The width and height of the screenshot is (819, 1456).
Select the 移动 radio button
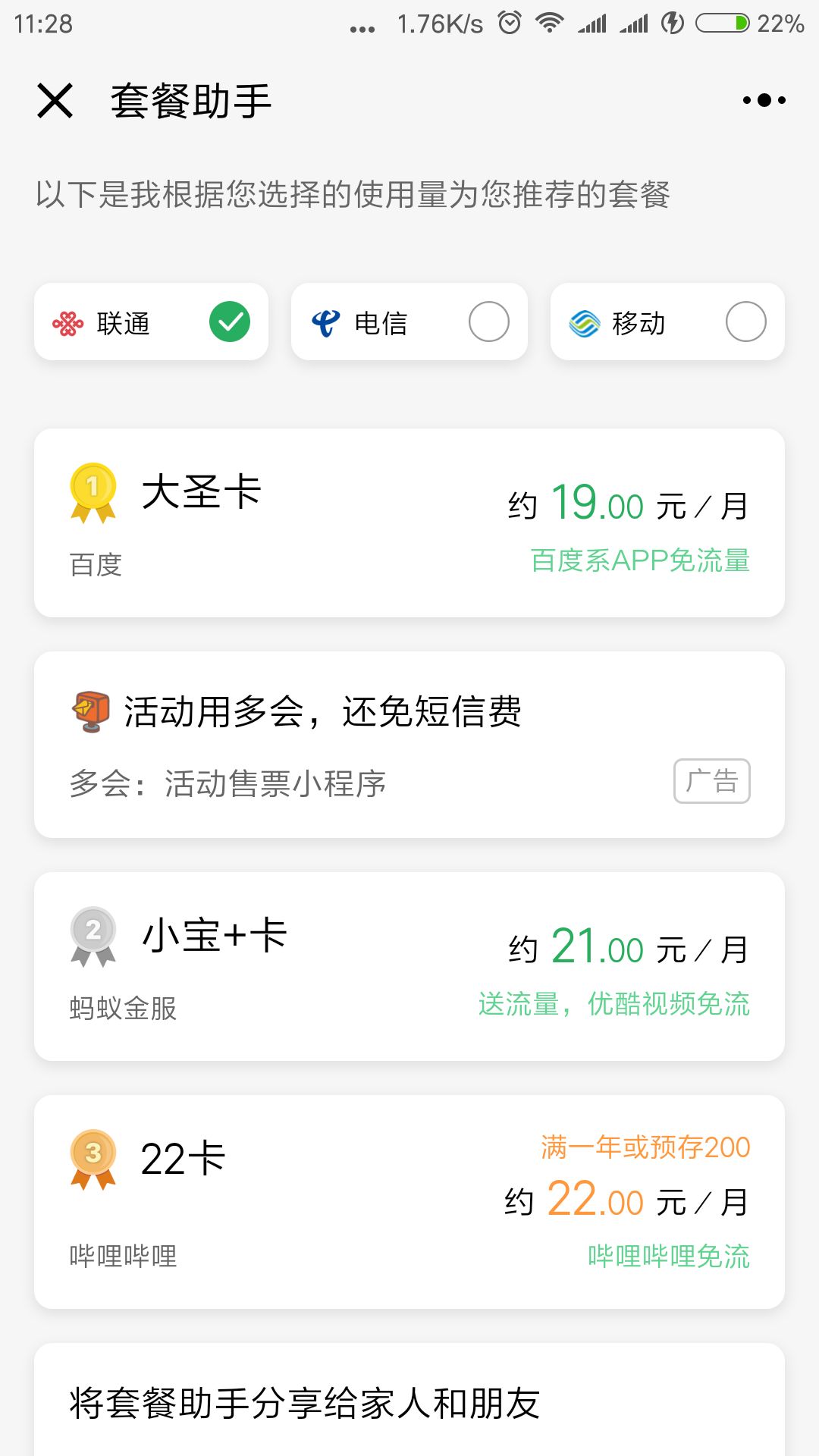[746, 322]
